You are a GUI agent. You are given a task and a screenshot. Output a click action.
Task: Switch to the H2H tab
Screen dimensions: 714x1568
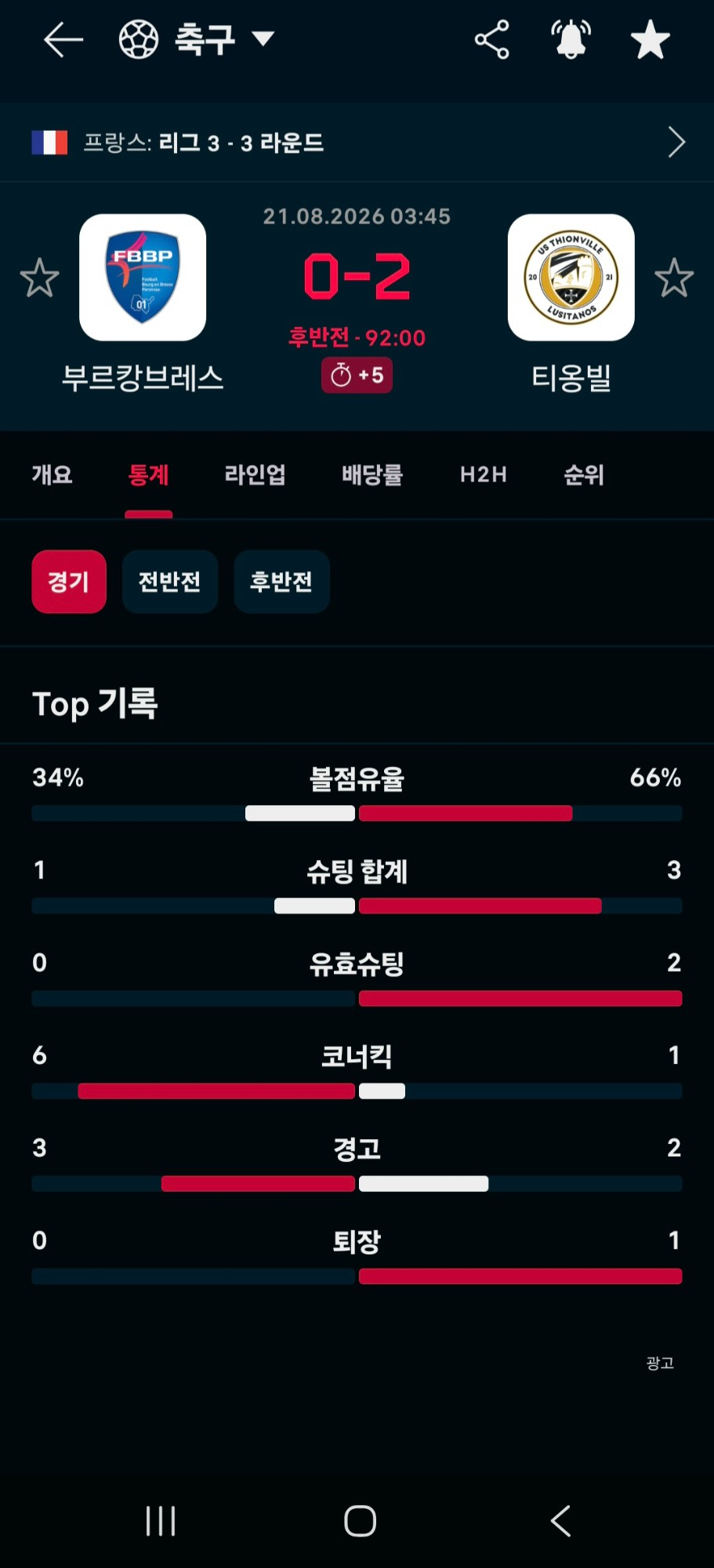point(484,474)
